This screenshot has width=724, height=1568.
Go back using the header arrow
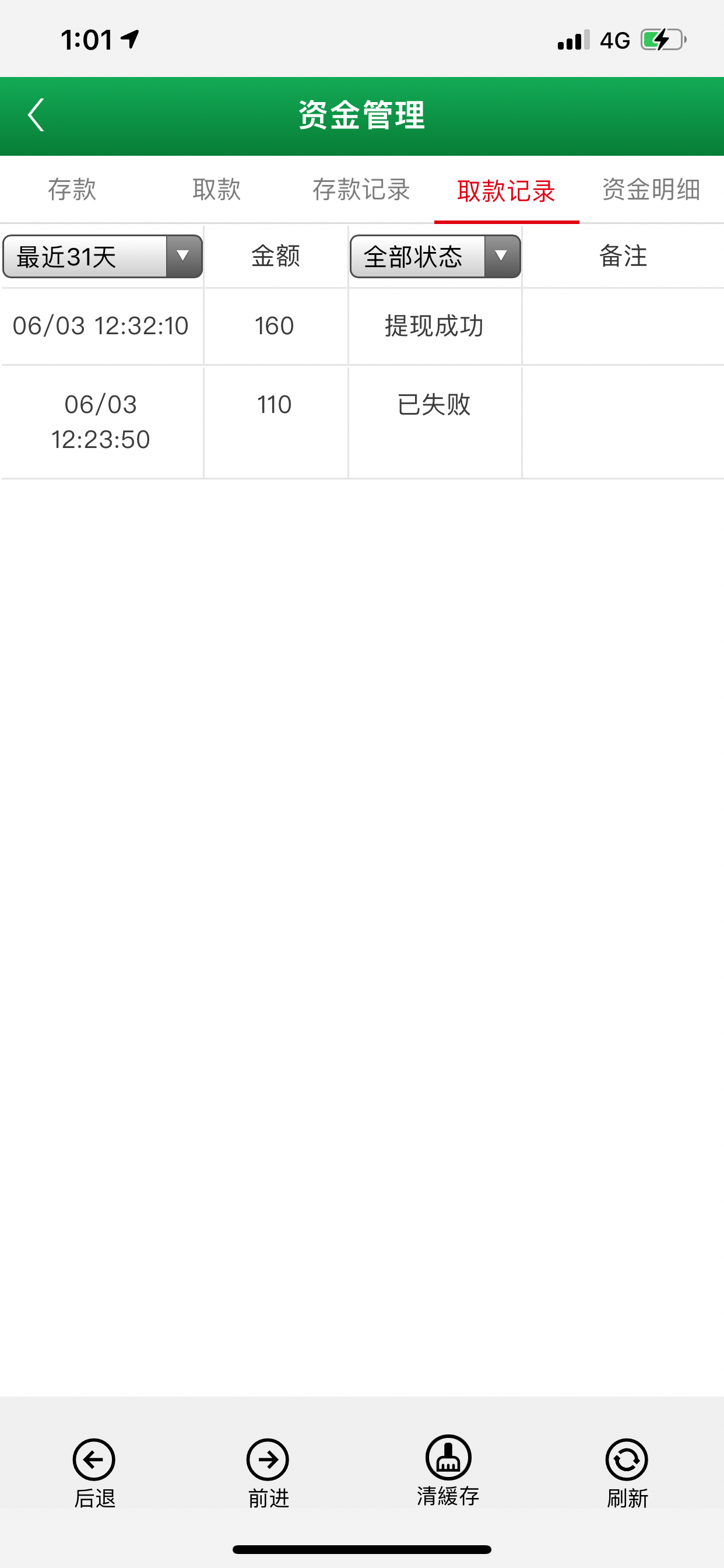pos(37,115)
